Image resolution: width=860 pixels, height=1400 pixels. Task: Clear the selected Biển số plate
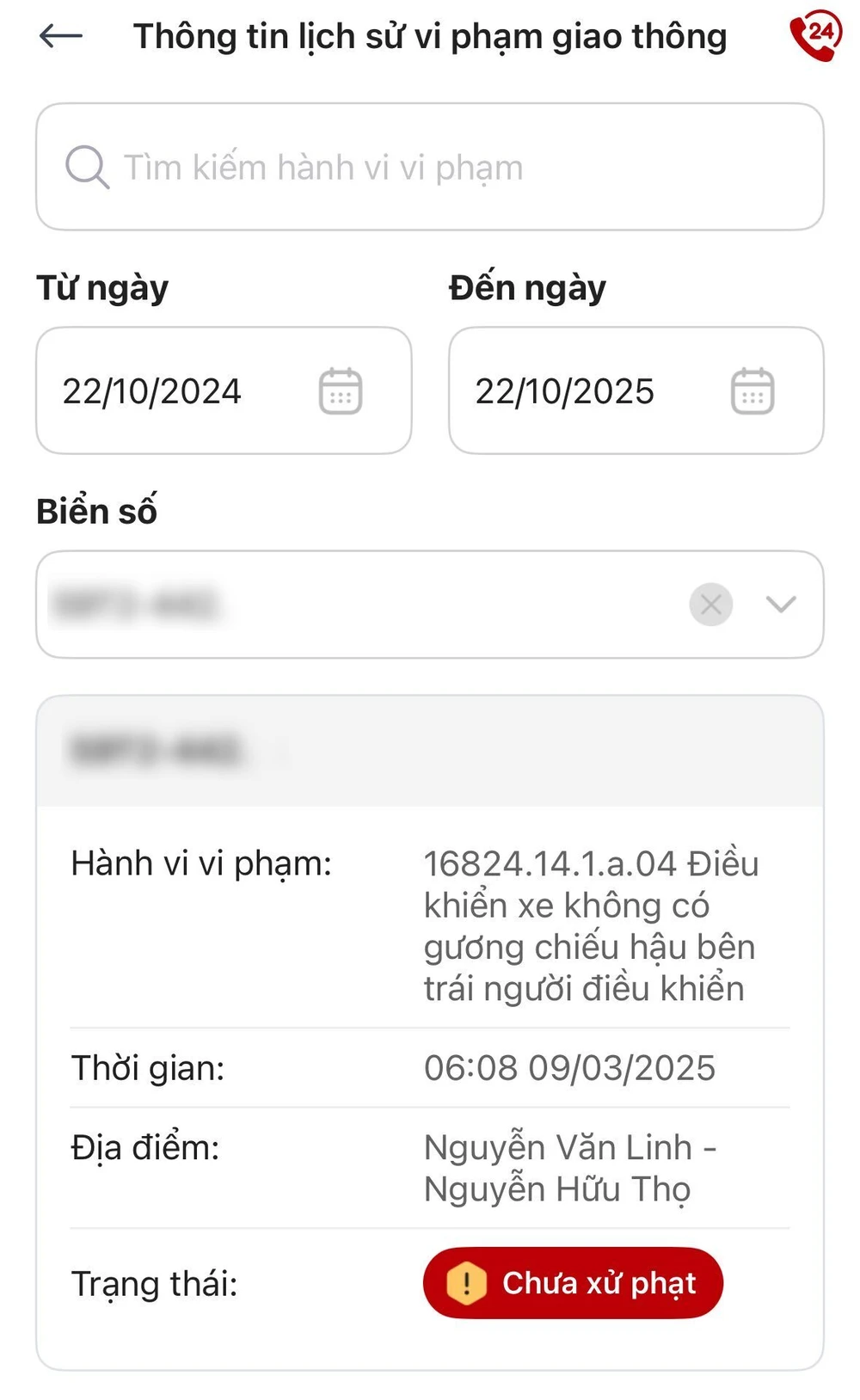[710, 605]
